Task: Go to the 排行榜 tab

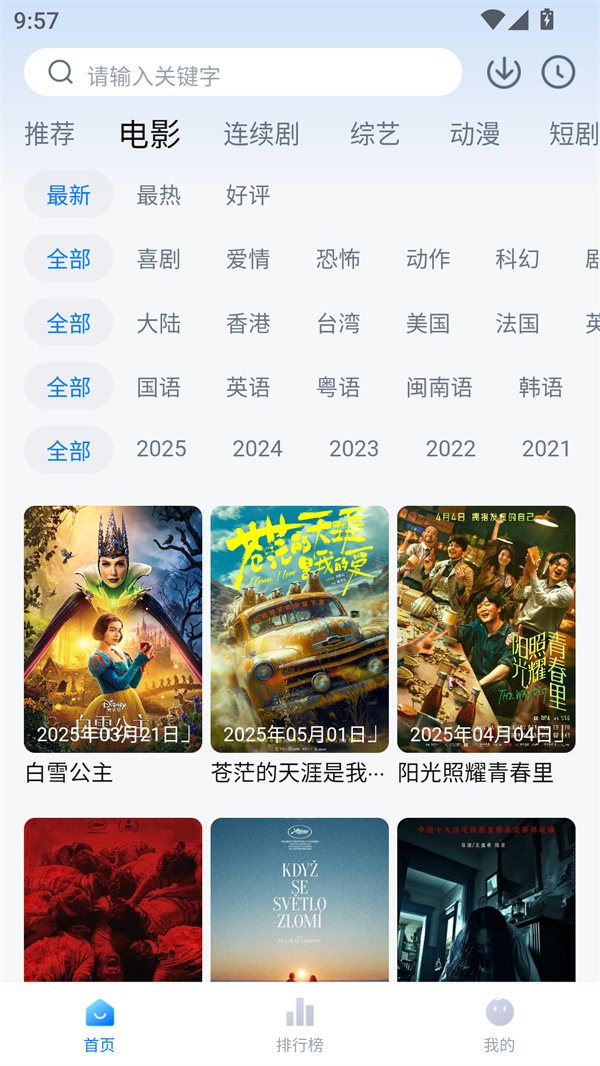Action: click(300, 1025)
